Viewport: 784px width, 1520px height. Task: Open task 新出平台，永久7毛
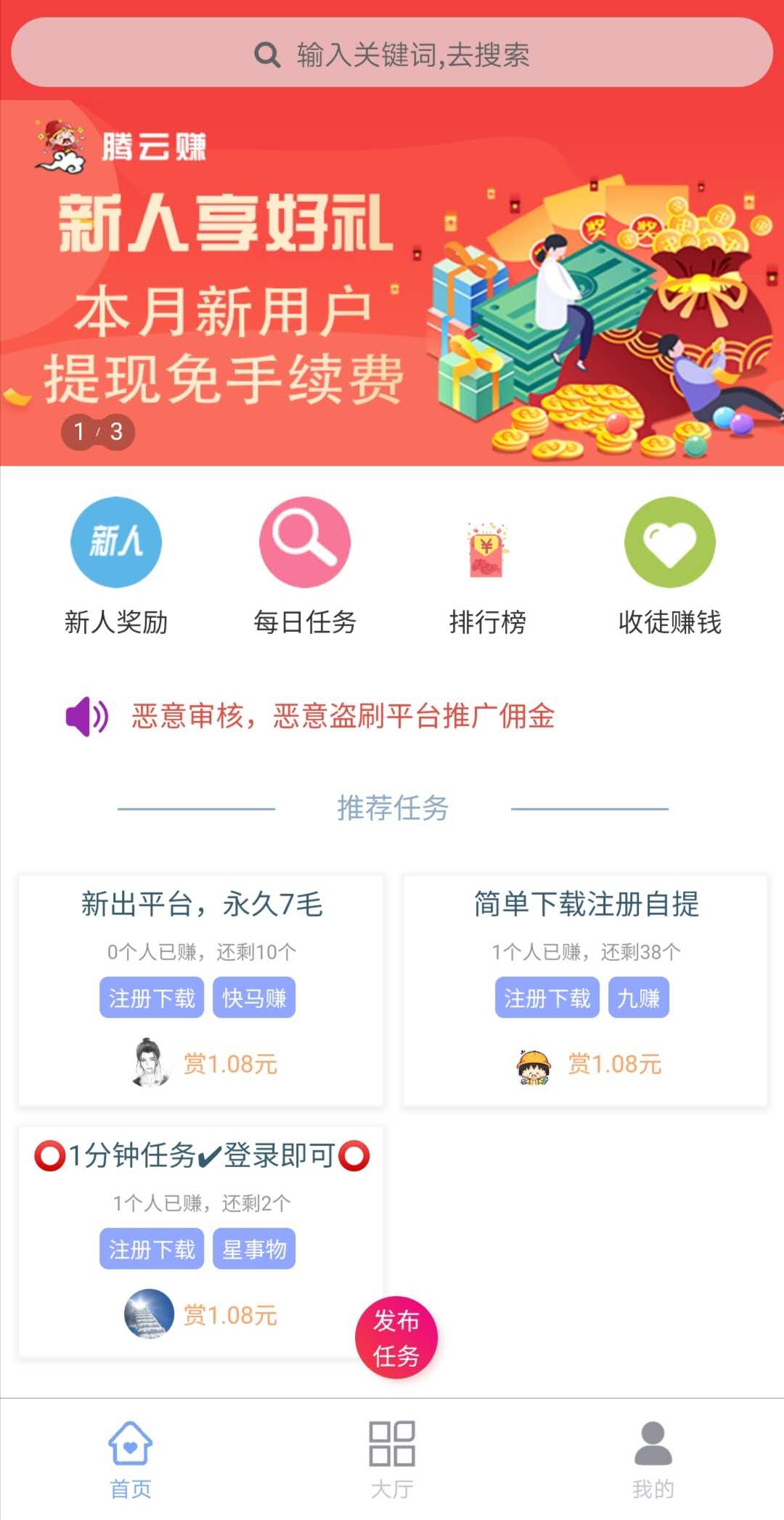(x=201, y=991)
